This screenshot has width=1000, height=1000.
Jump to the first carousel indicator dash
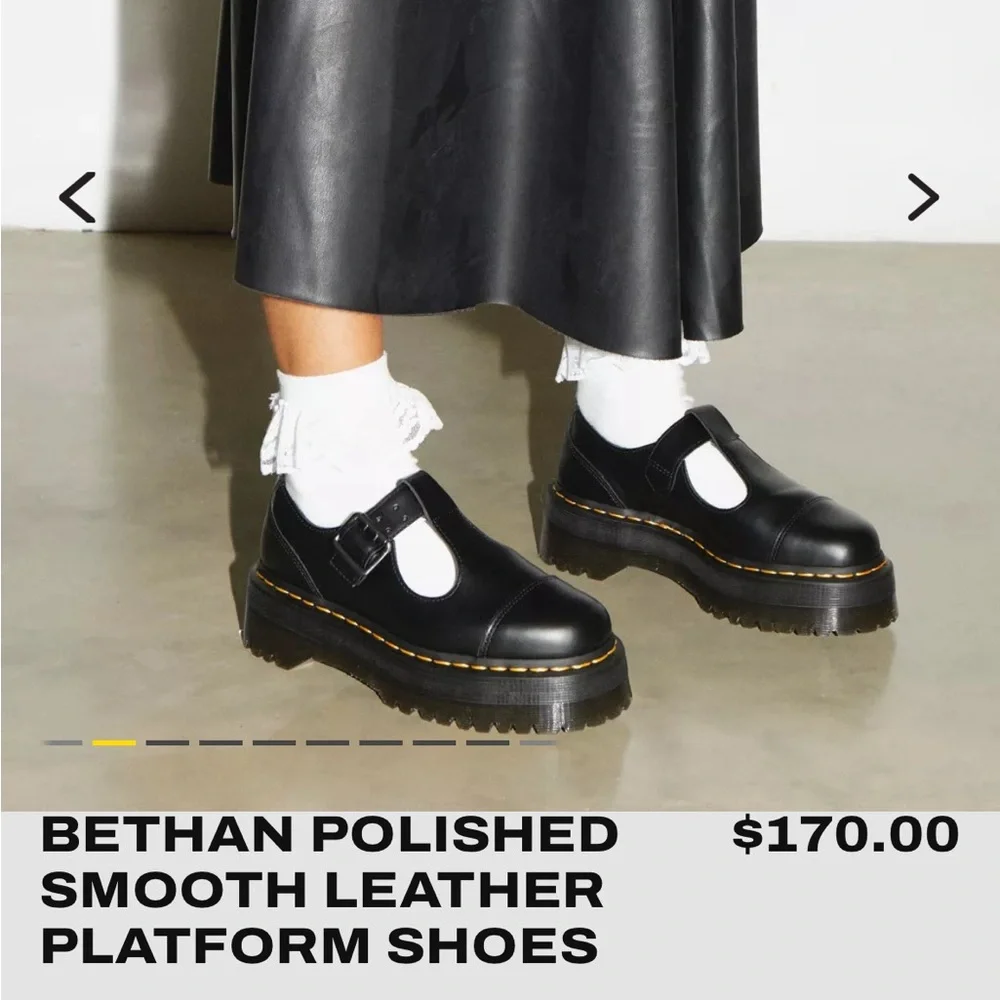tap(61, 743)
